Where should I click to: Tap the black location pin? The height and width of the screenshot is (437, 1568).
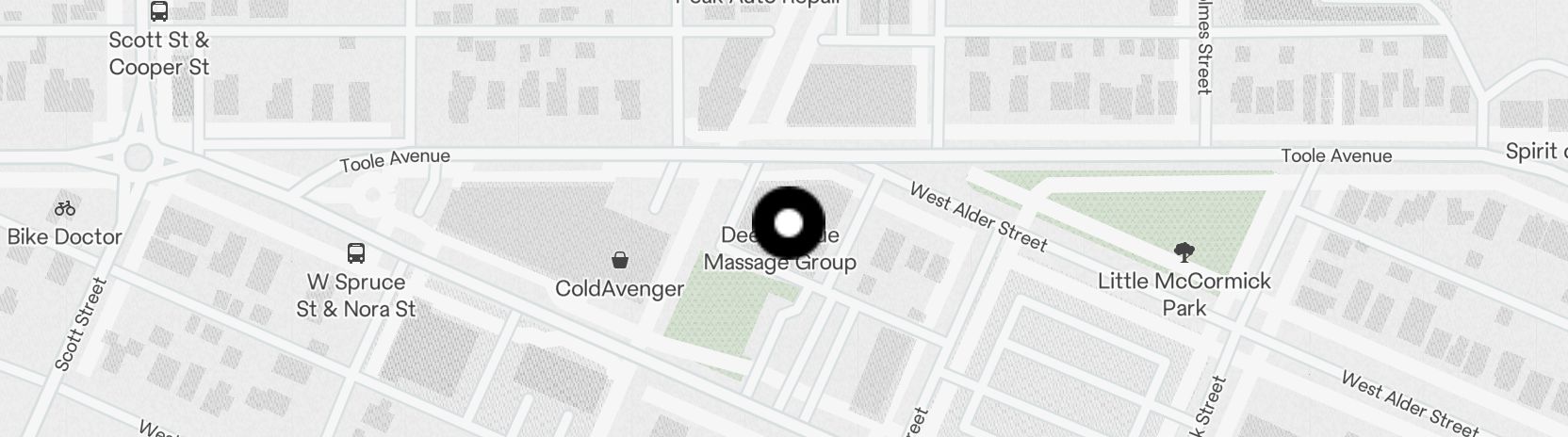(789, 223)
